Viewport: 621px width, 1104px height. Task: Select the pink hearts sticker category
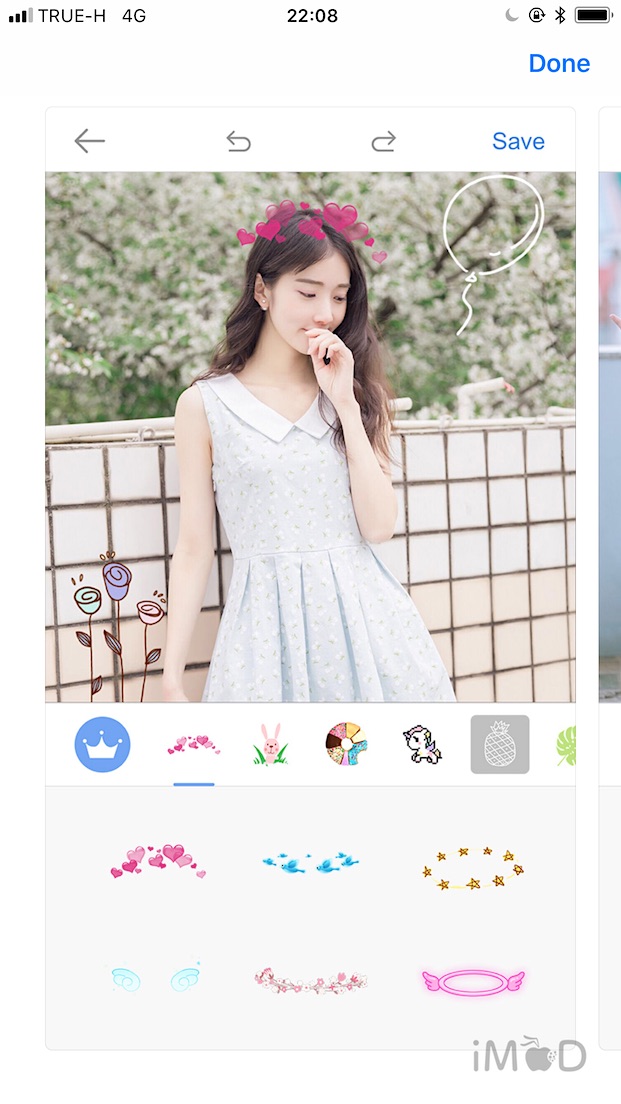click(194, 745)
